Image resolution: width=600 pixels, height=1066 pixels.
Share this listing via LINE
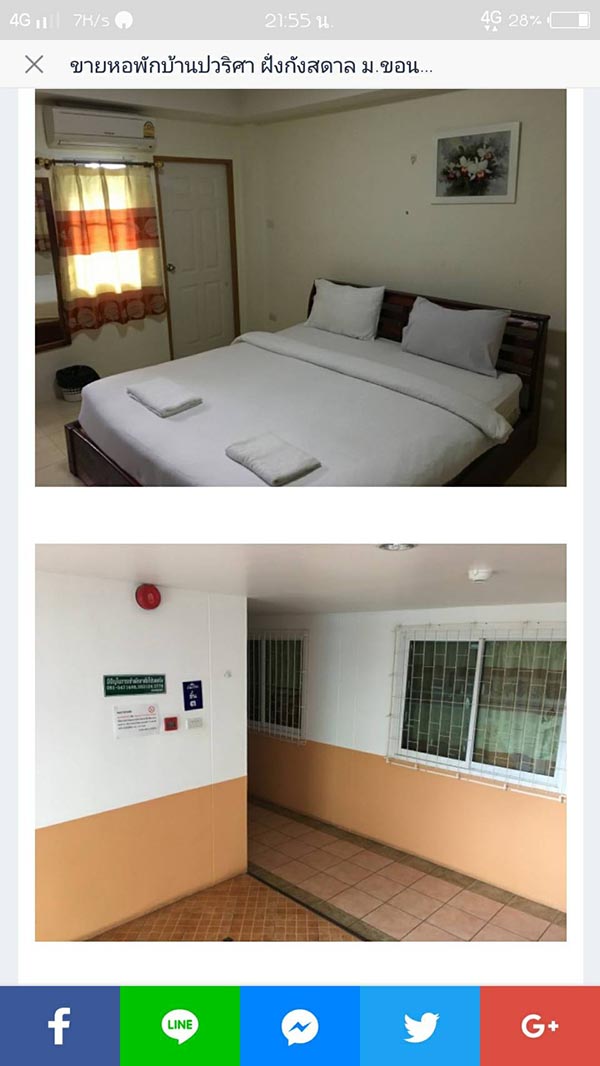coord(180,1026)
